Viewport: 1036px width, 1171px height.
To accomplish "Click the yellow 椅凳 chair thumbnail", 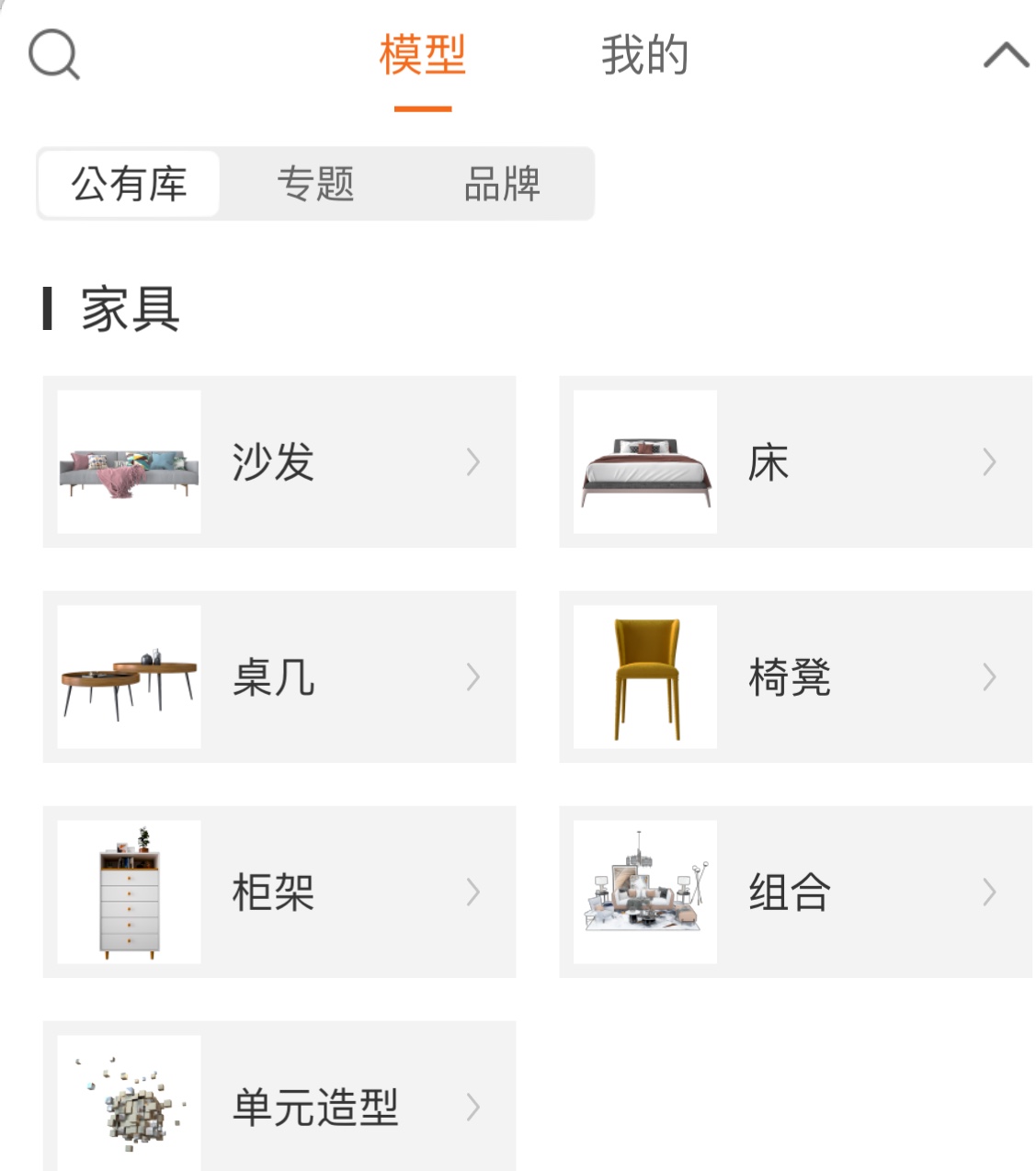I will (x=645, y=677).
